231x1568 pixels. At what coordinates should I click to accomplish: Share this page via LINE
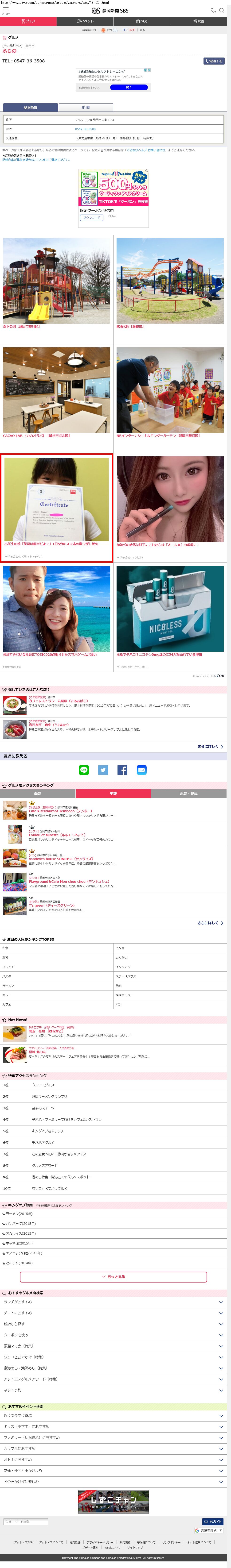[x=84, y=770]
